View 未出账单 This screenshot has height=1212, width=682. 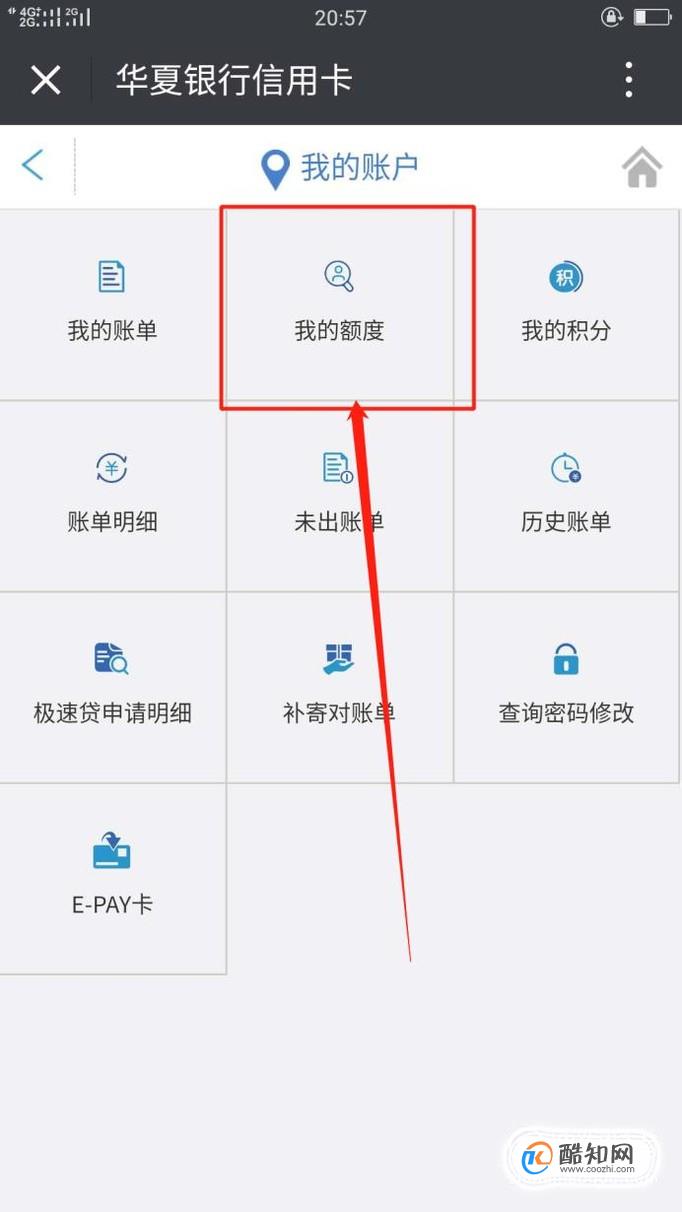(x=339, y=495)
